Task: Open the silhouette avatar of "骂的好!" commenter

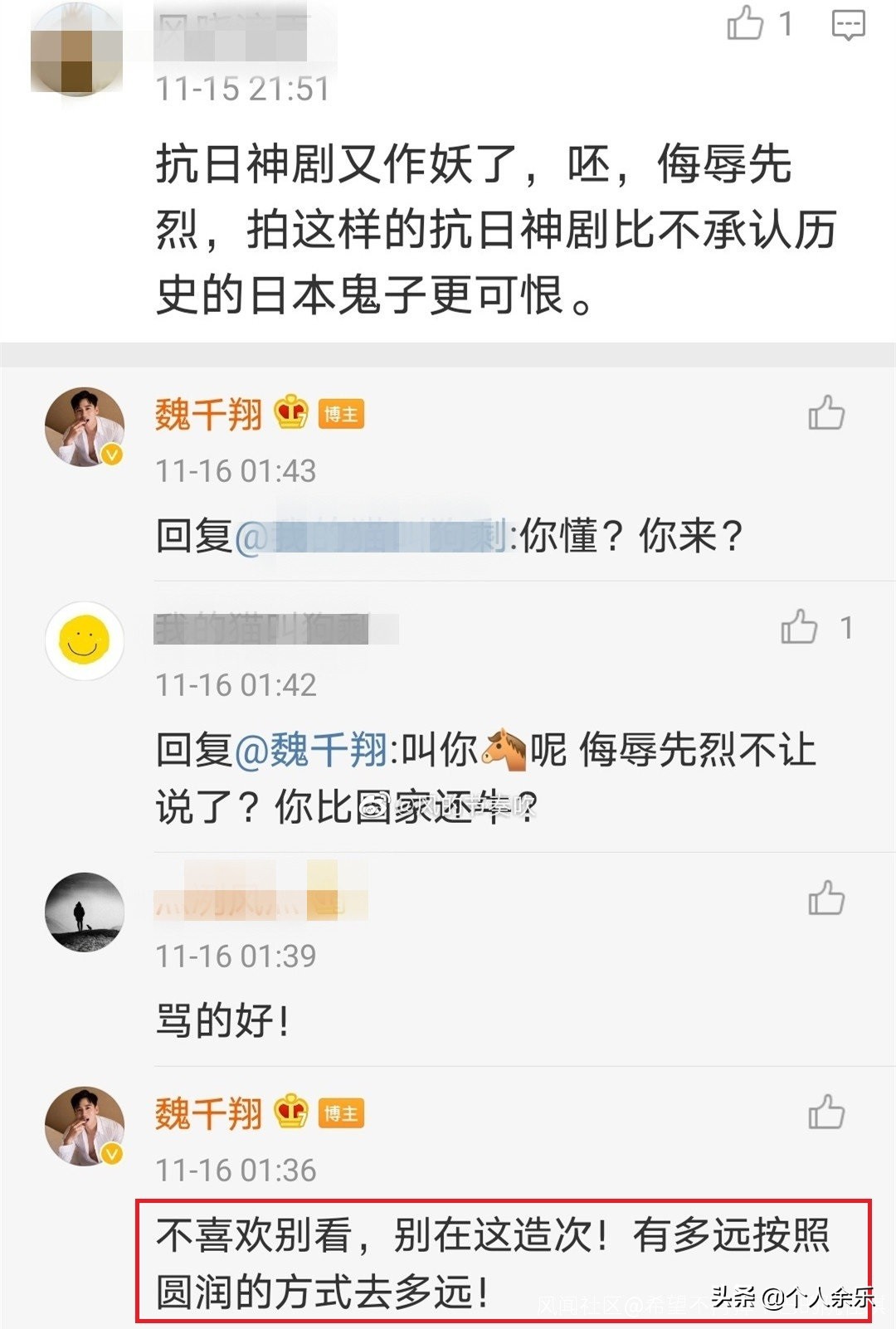Action: (85, 912)
